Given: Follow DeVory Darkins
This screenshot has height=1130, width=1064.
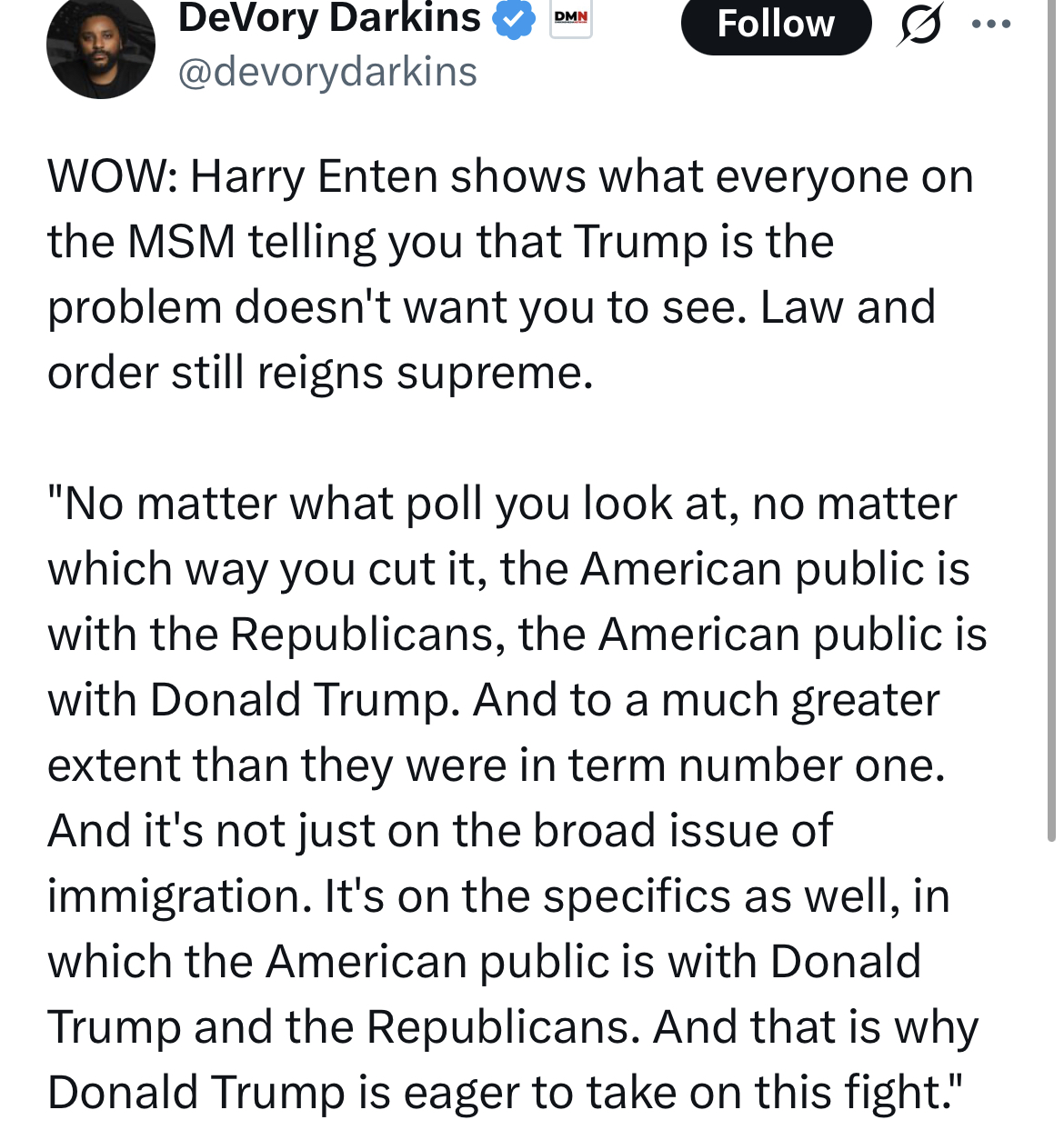Looking at the screenshot, I should click(x=775, y=25).
